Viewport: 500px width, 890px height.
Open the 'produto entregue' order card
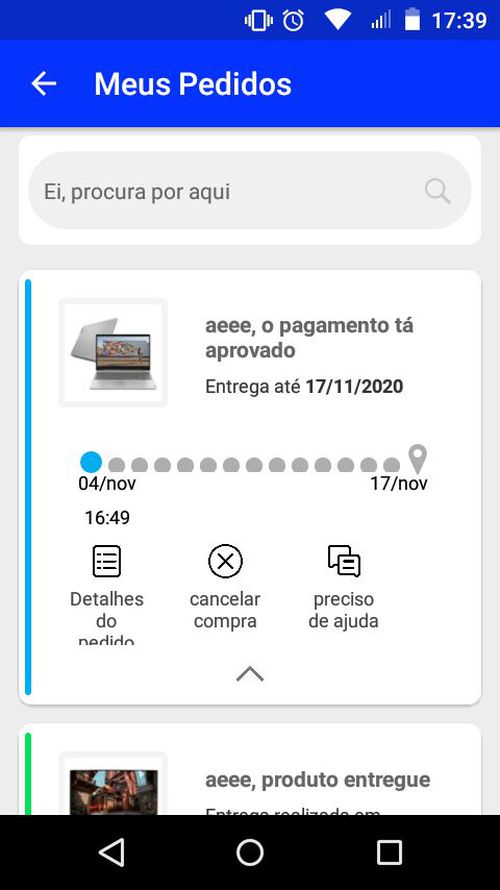point(250,770)
